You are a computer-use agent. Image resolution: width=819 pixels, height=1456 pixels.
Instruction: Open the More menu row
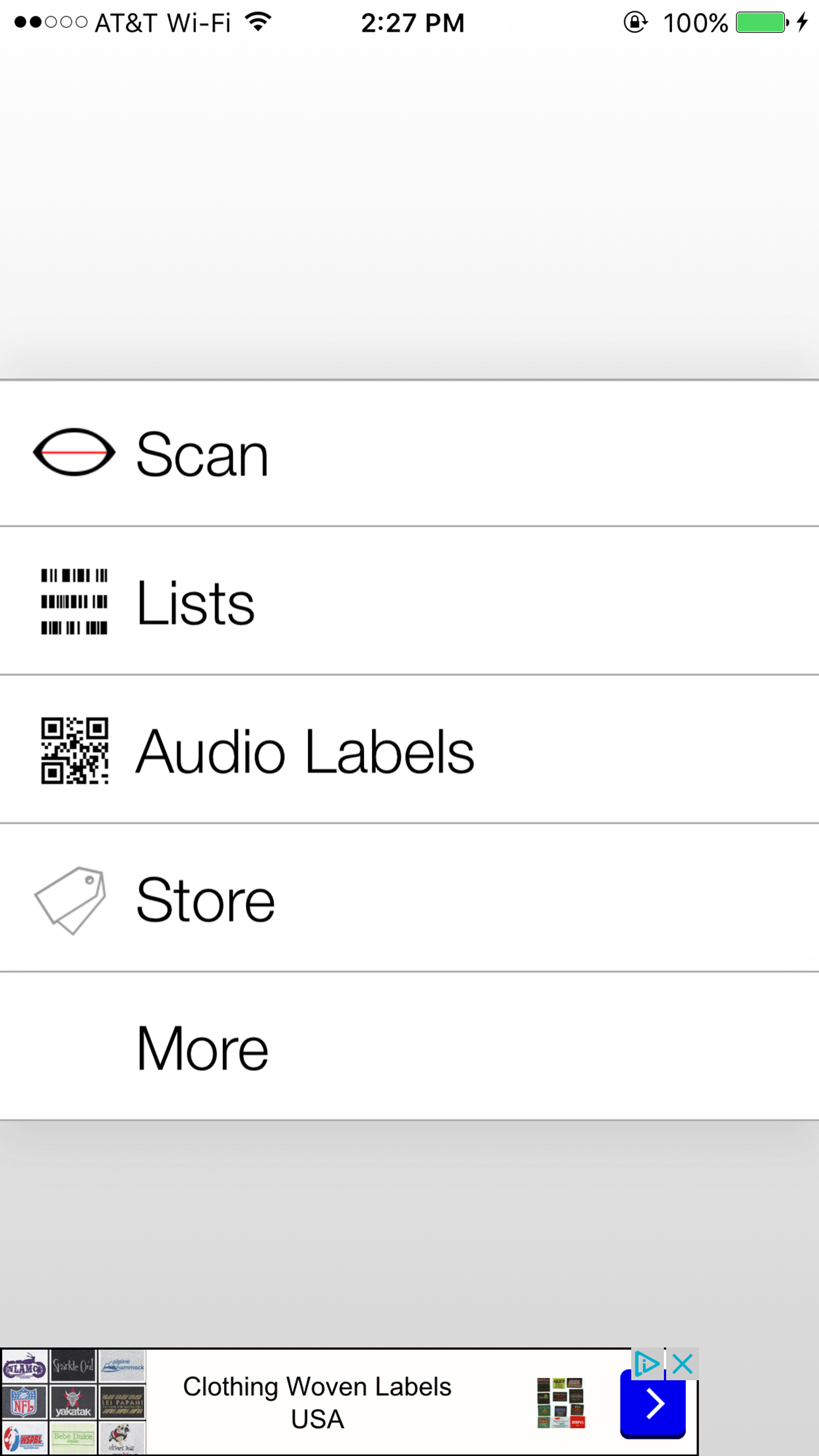coord(409,1046)
